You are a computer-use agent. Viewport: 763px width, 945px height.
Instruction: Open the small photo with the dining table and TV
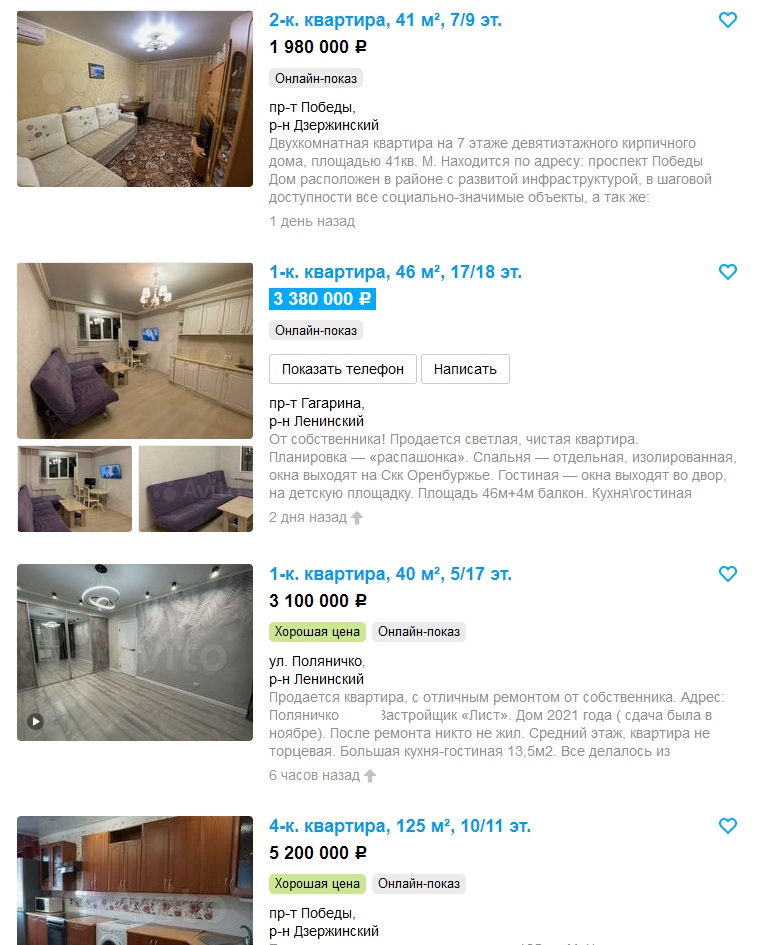tap(75, 488)
